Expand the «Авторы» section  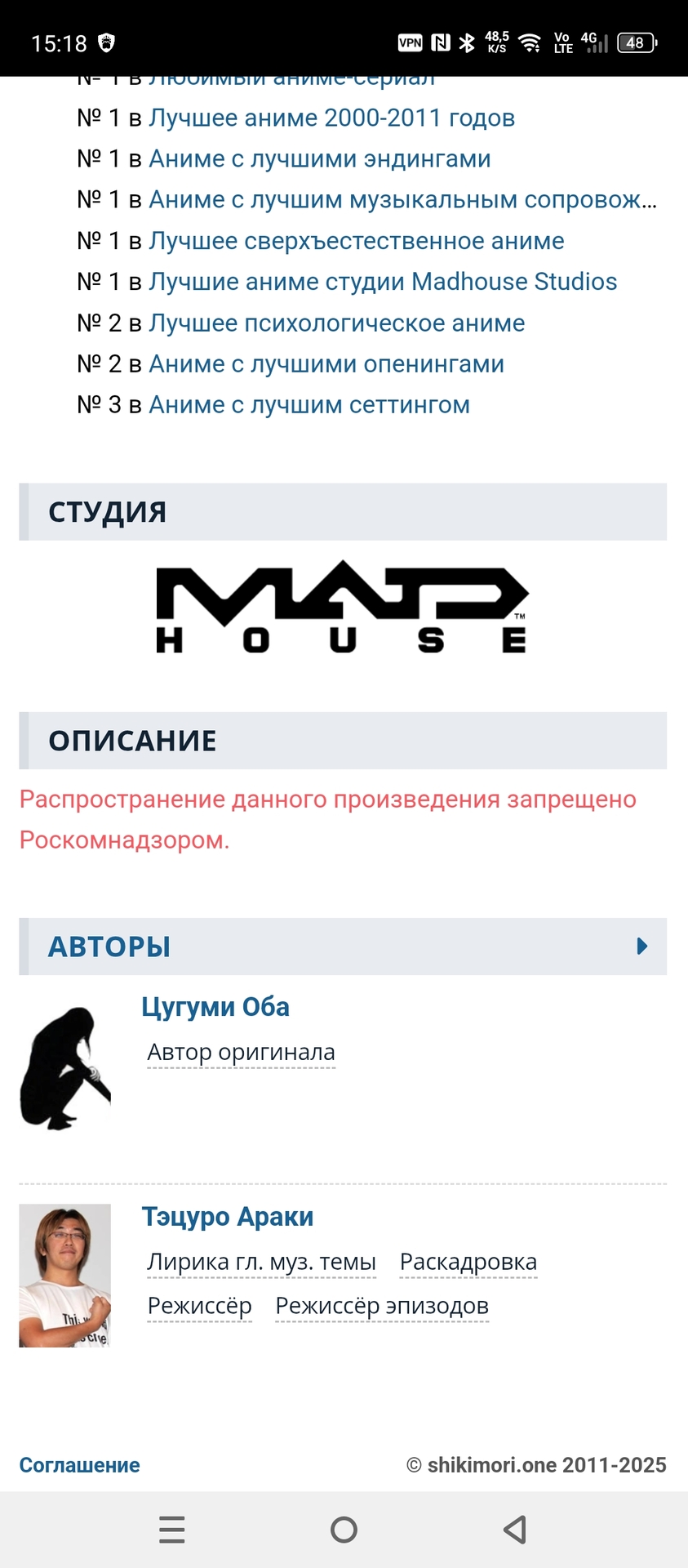pyautogui.click(x=641, y=947)
